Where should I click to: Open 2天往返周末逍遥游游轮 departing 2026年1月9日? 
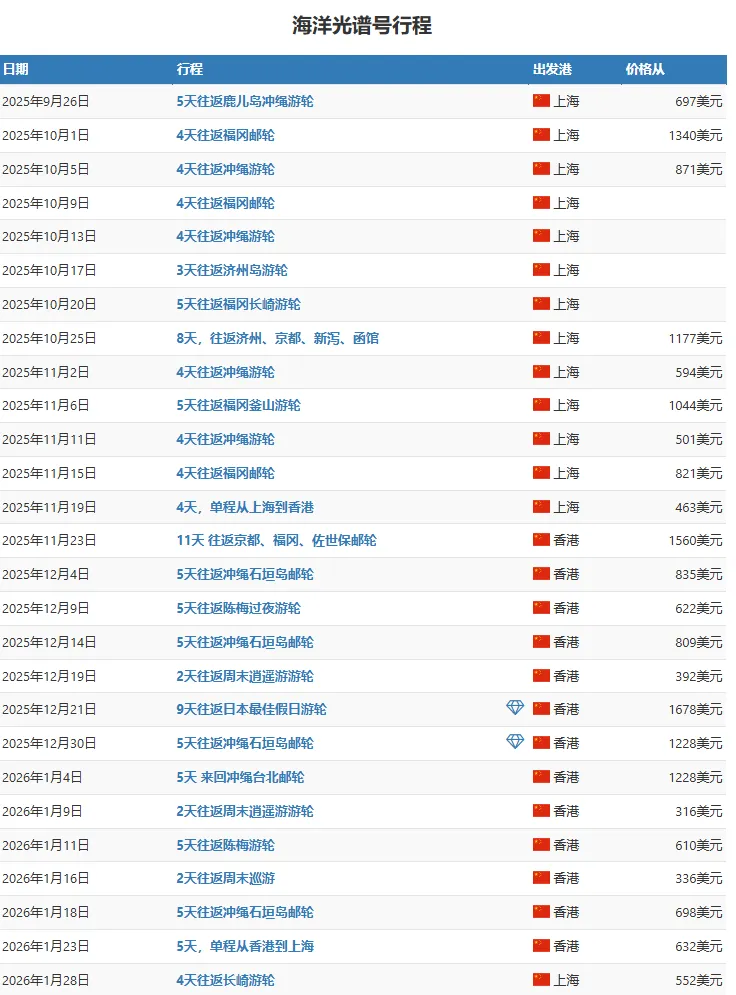tap(244, 811)
